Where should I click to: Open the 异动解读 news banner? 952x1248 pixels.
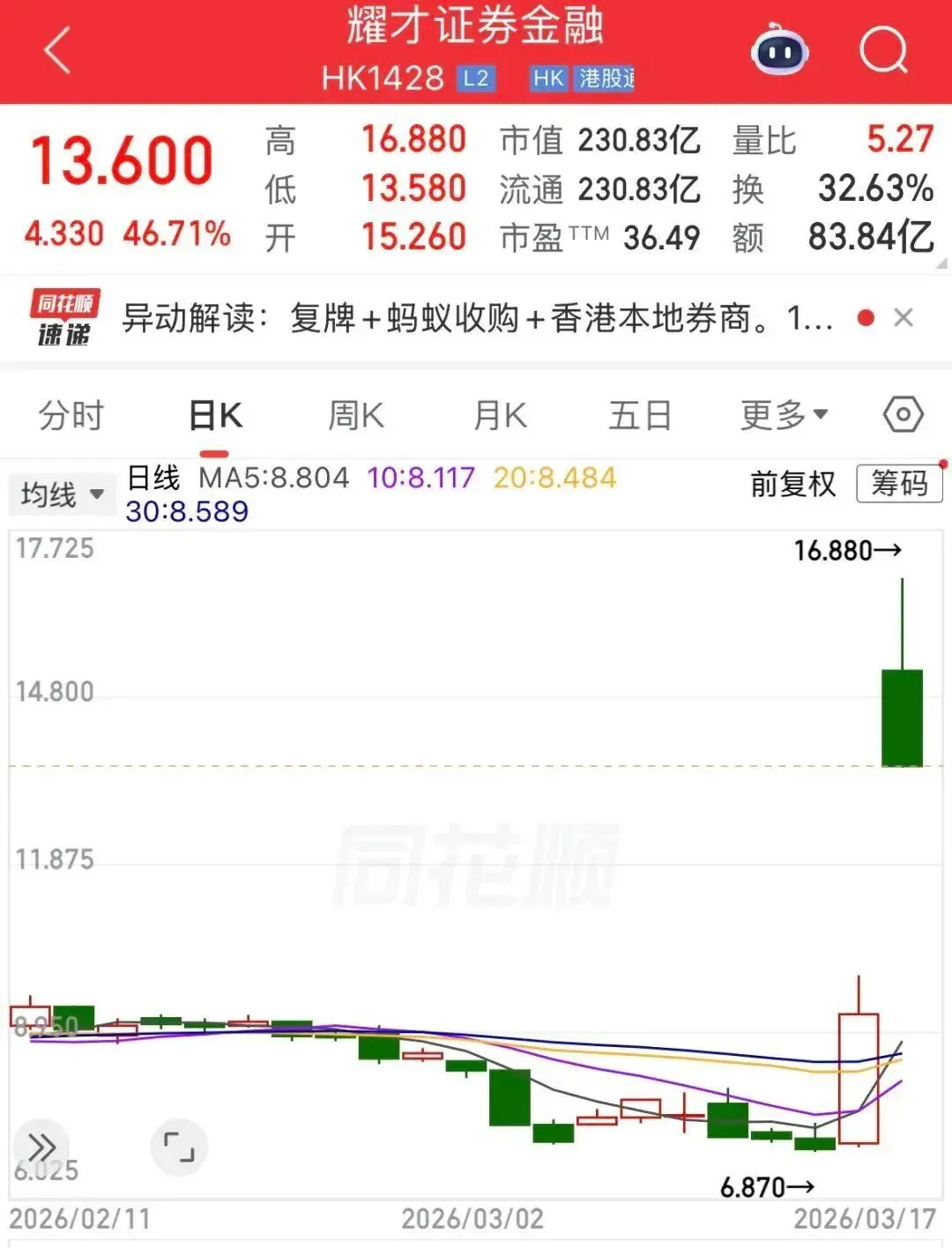[476, 318]
